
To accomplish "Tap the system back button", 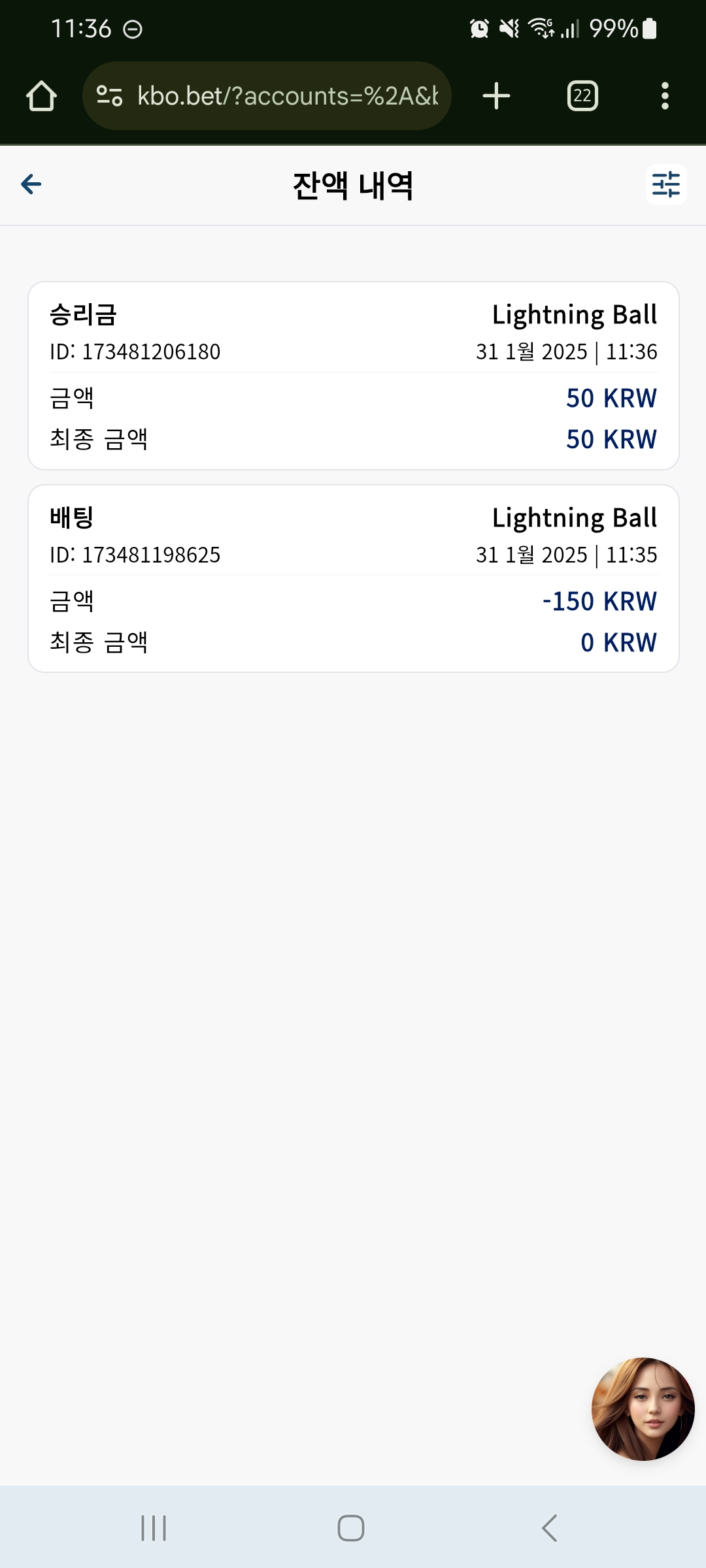I will pyautogui.click(x=550, y=1528).
